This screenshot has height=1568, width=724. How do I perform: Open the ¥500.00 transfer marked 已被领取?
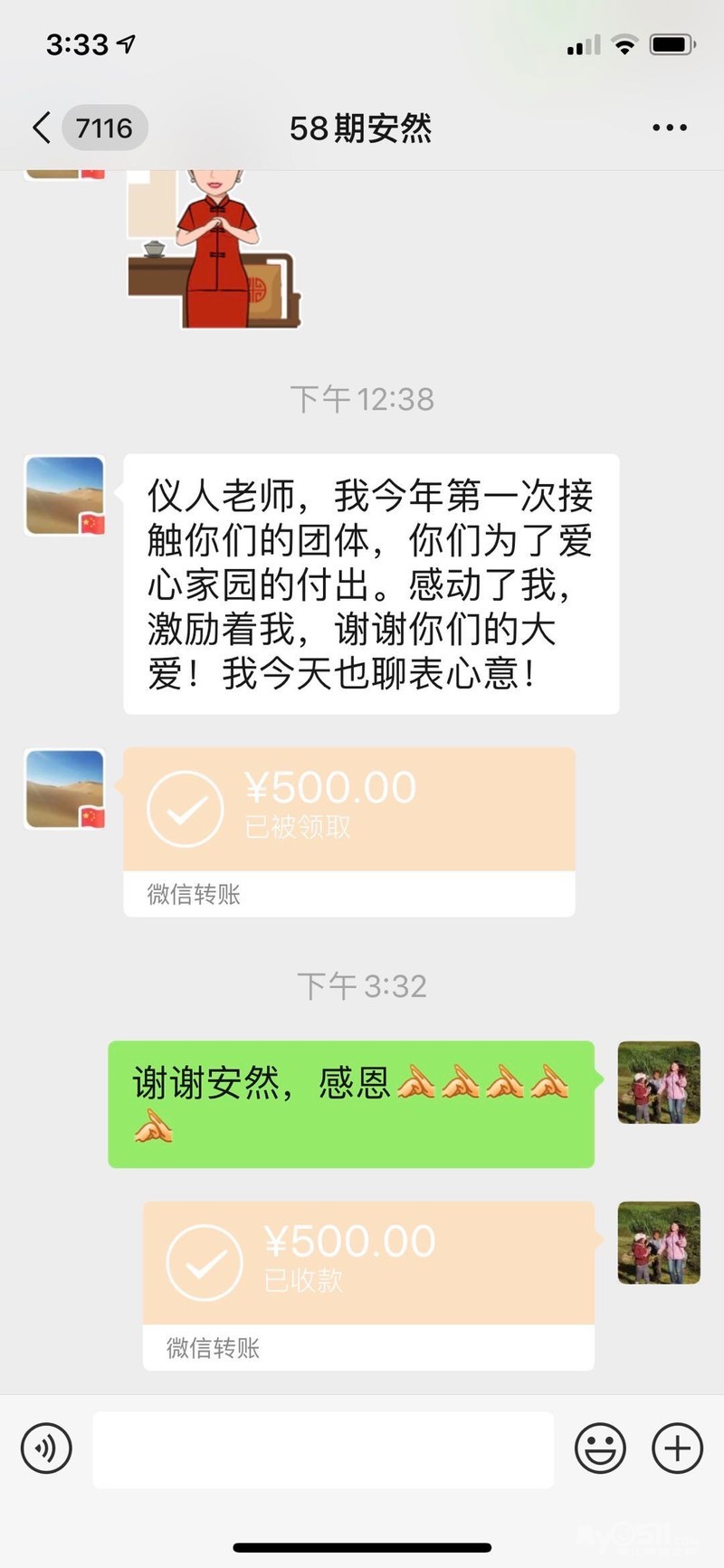click(348, 831)
